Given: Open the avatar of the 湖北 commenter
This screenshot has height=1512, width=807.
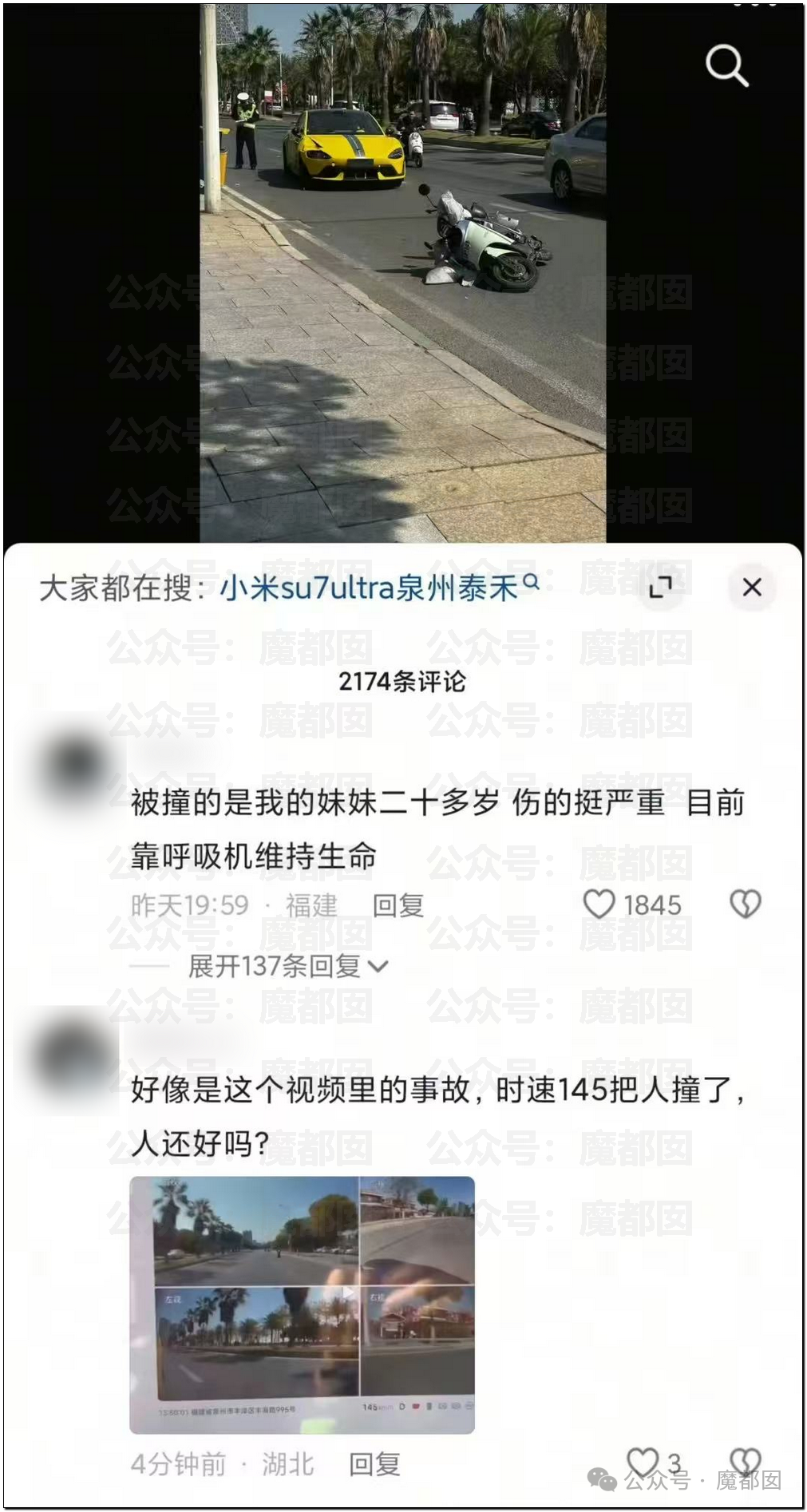Looking at the screenshot, I should tap(75, 1057).
